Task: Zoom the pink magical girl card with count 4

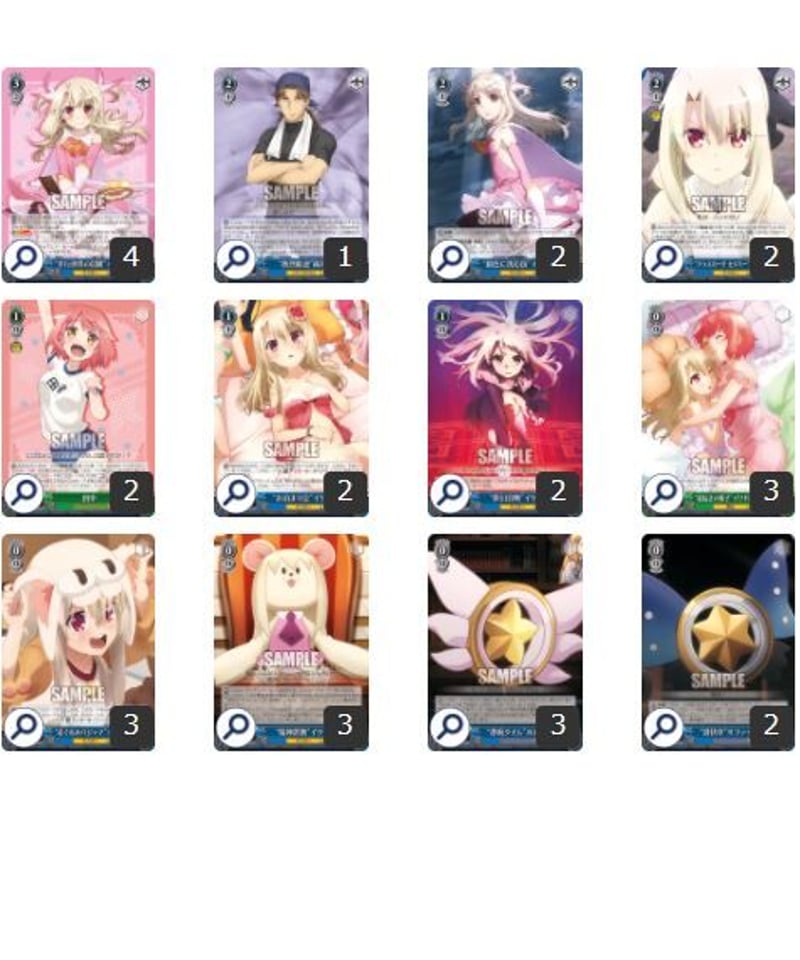Action: (x=23, y=260)
